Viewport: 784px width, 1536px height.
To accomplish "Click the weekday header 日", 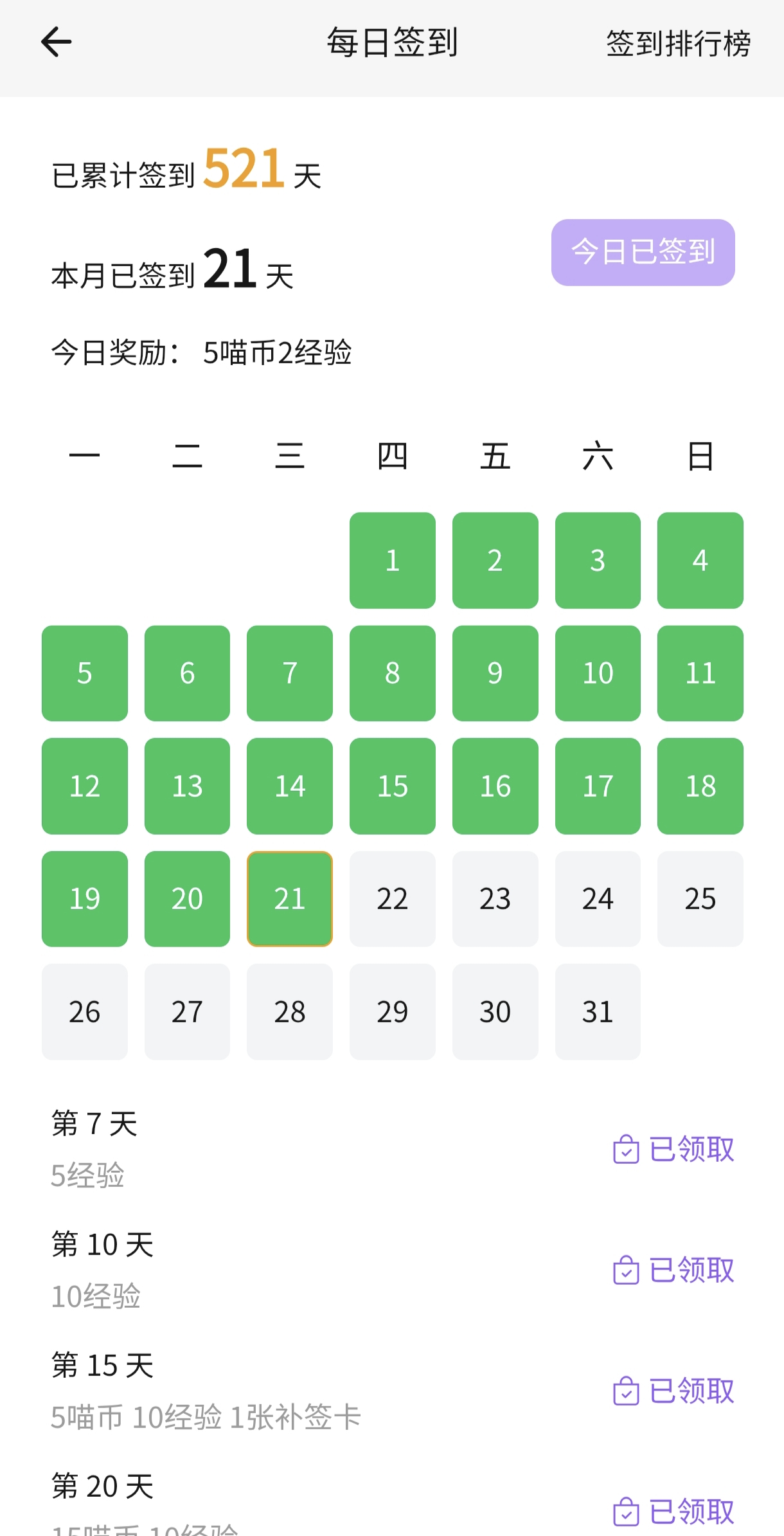I will (x=700, y=455).
